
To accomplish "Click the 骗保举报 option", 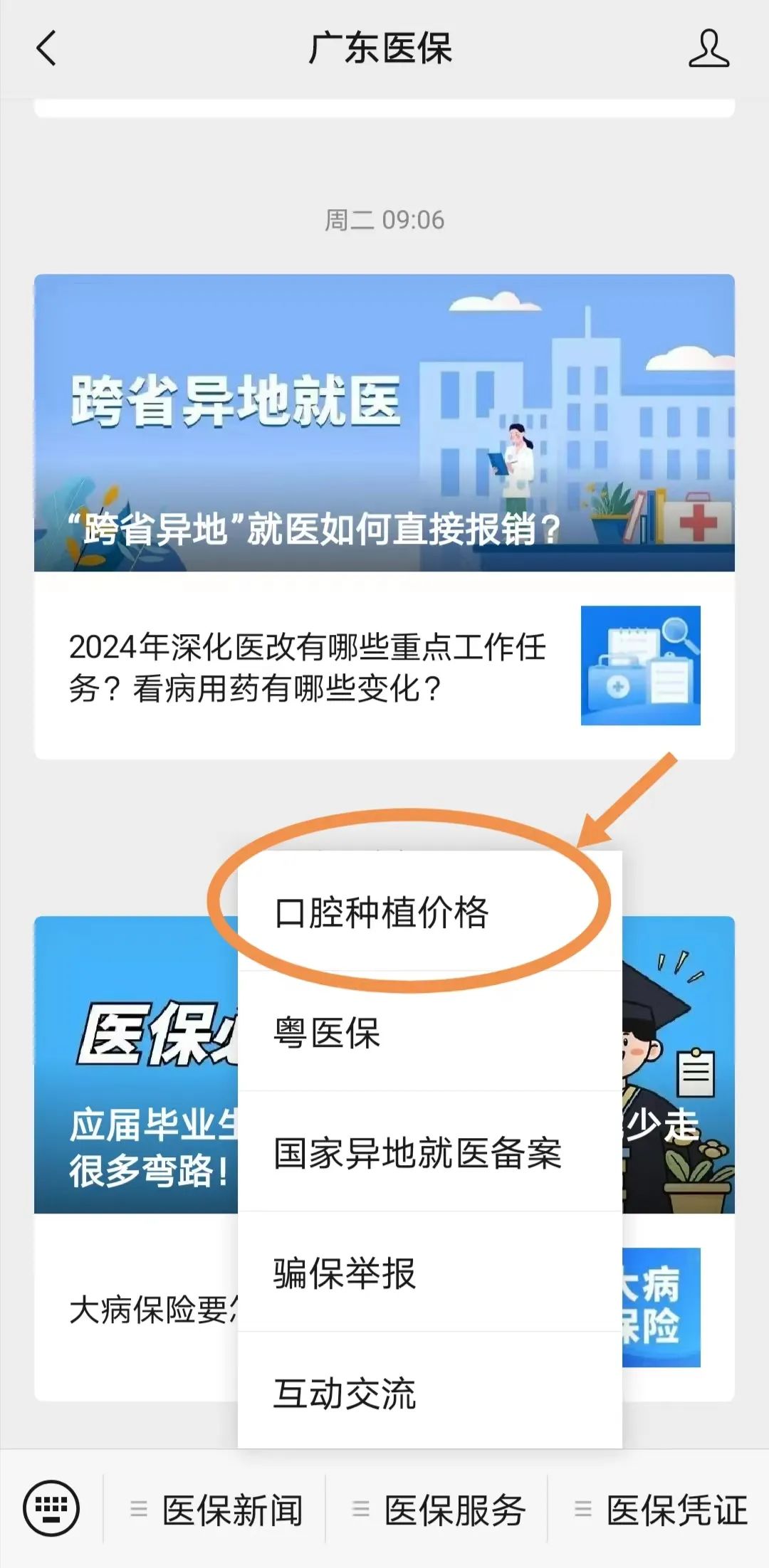I will click(x=340, y=1275).
